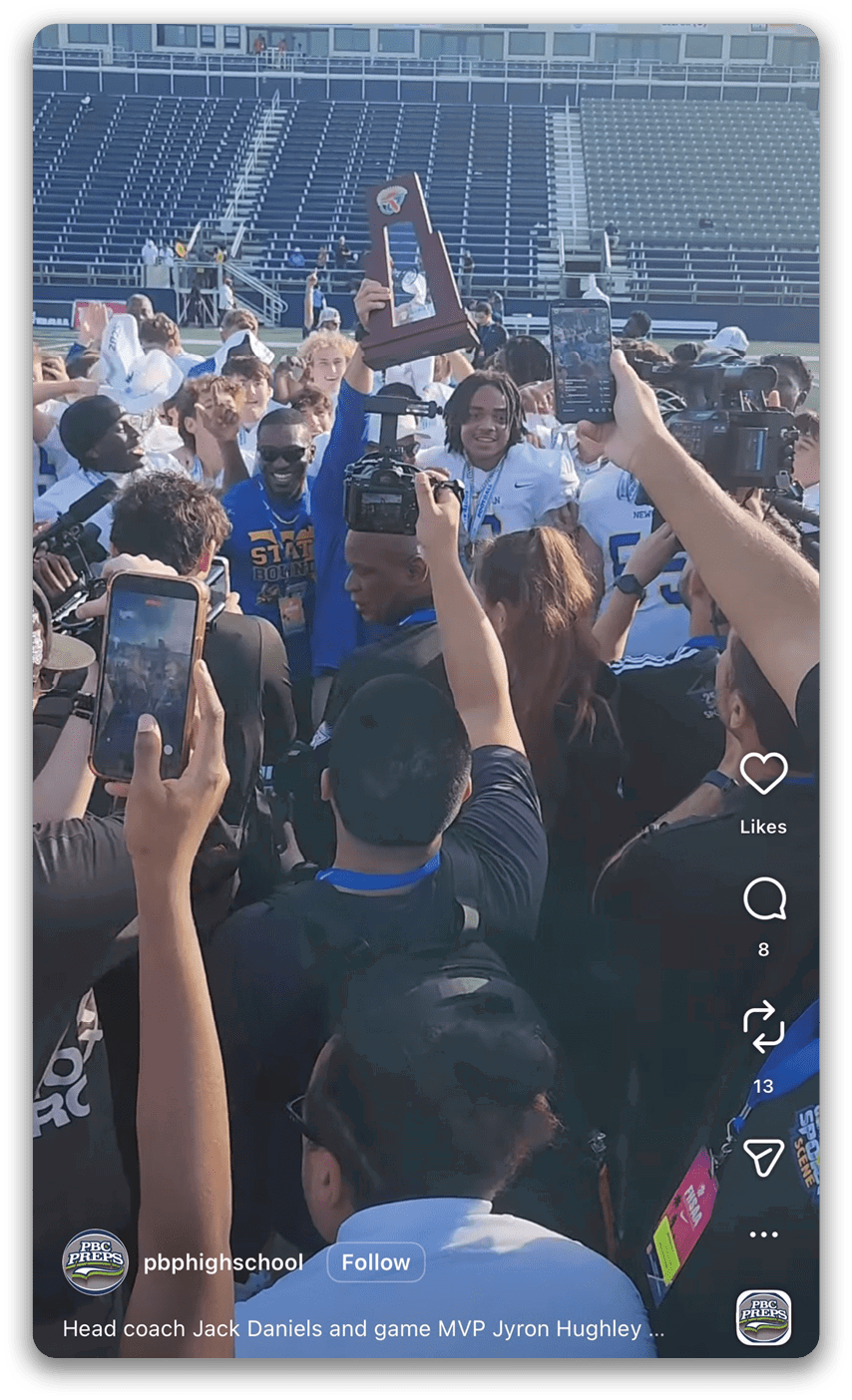Open the reel's audio thumbnail
This screenshot has height=1400, width=852.
pos(763,1317)
